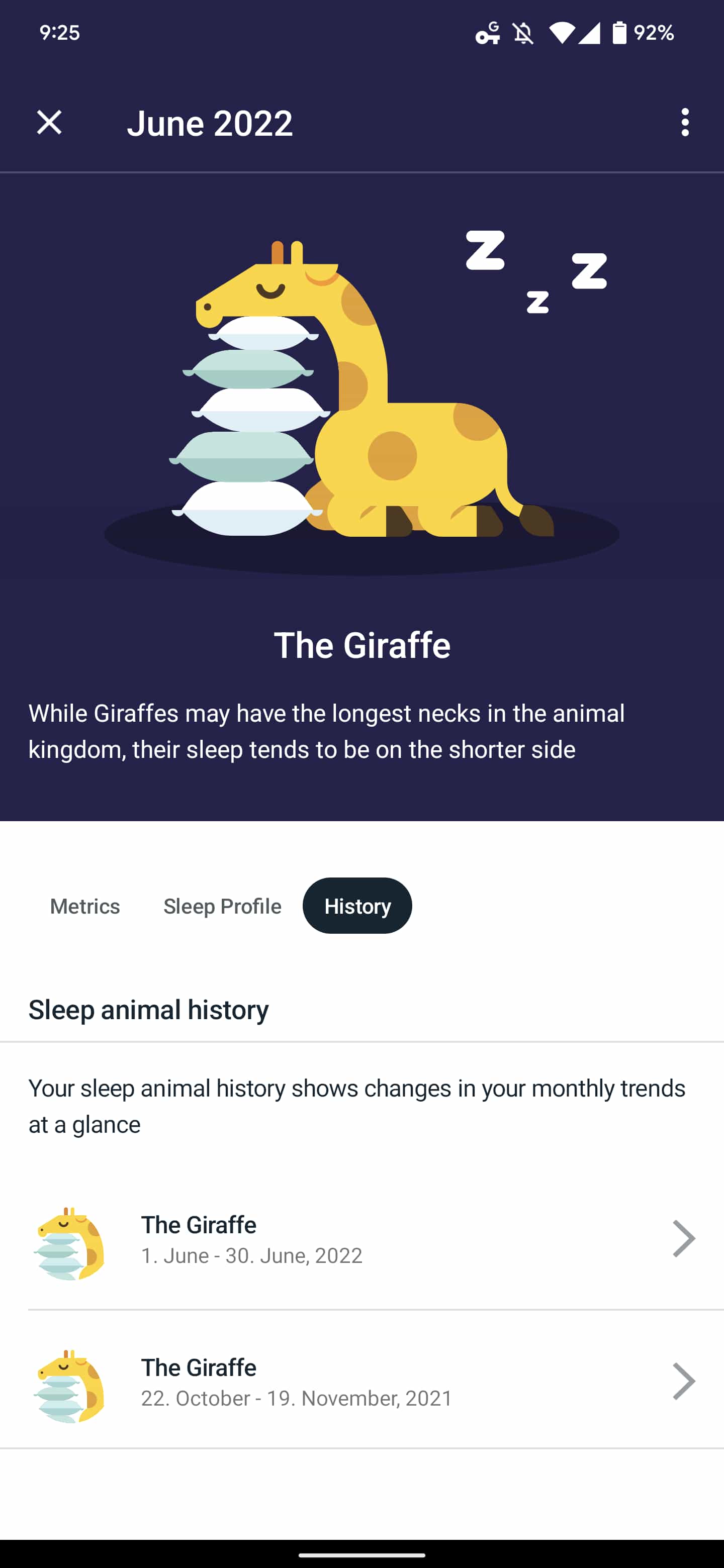Viewport: 724px width, 1568px height.
Task: Close the June 2022 sleep profile
Action: coord(49,122)
